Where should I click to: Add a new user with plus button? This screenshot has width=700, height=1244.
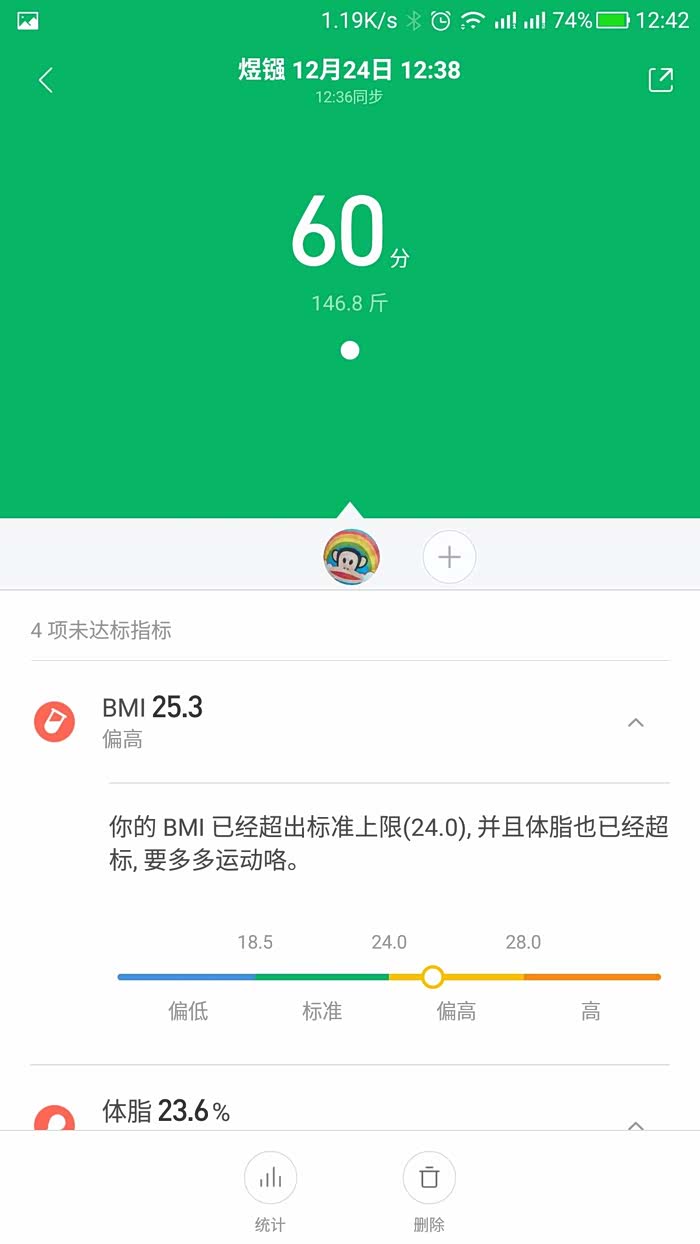pos(449,557)
